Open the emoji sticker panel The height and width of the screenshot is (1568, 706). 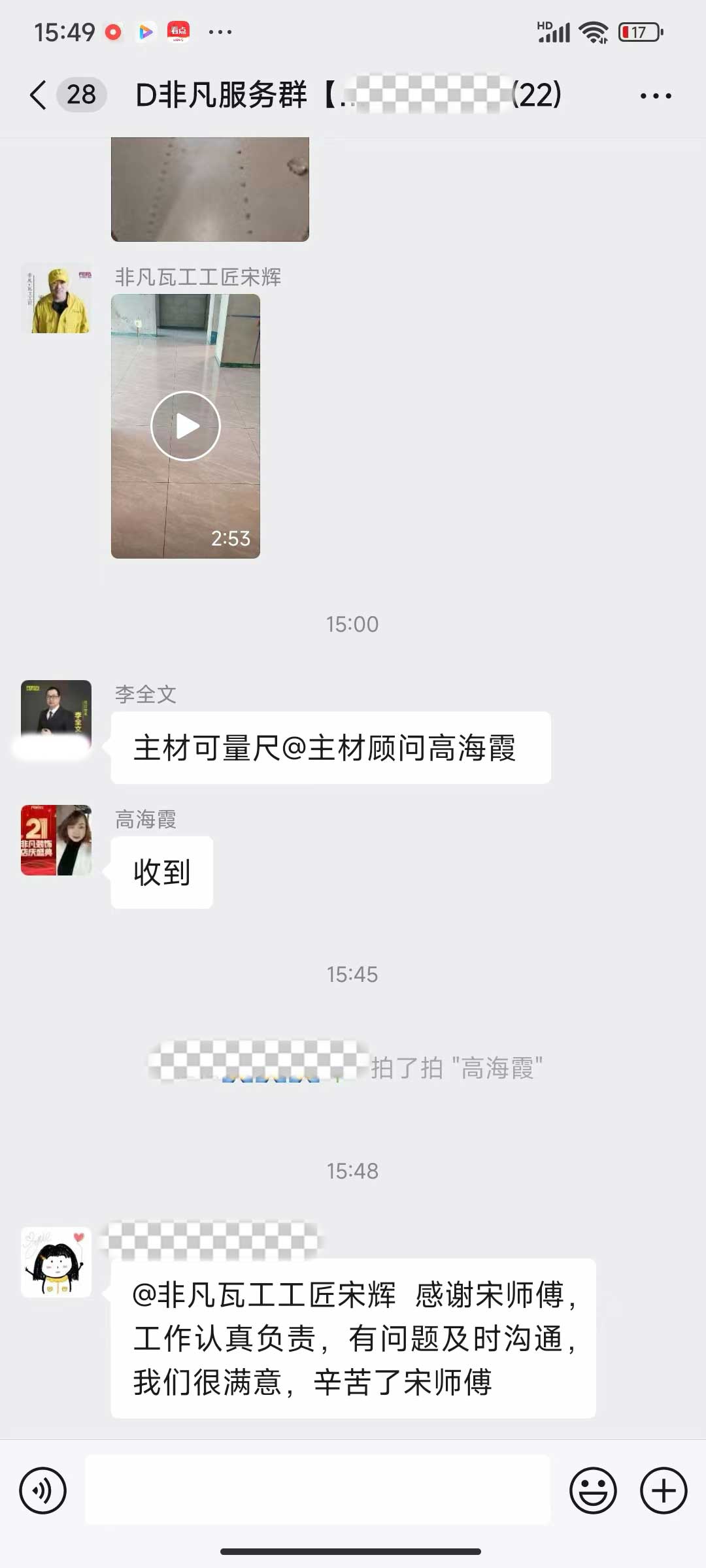(593, 1490)
